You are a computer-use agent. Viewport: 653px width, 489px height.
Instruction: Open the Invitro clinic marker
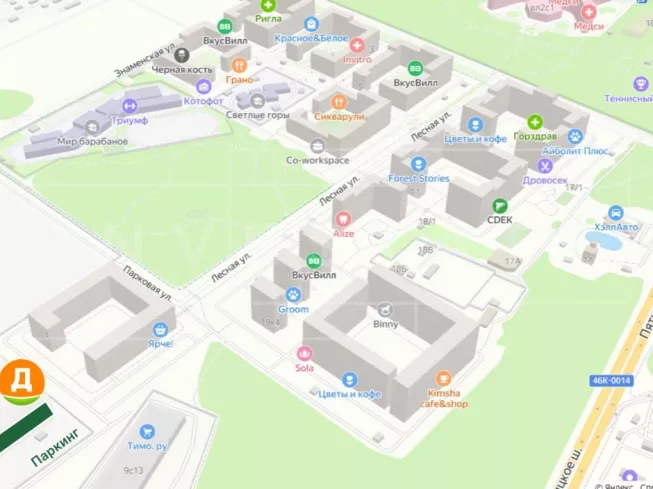356,45
